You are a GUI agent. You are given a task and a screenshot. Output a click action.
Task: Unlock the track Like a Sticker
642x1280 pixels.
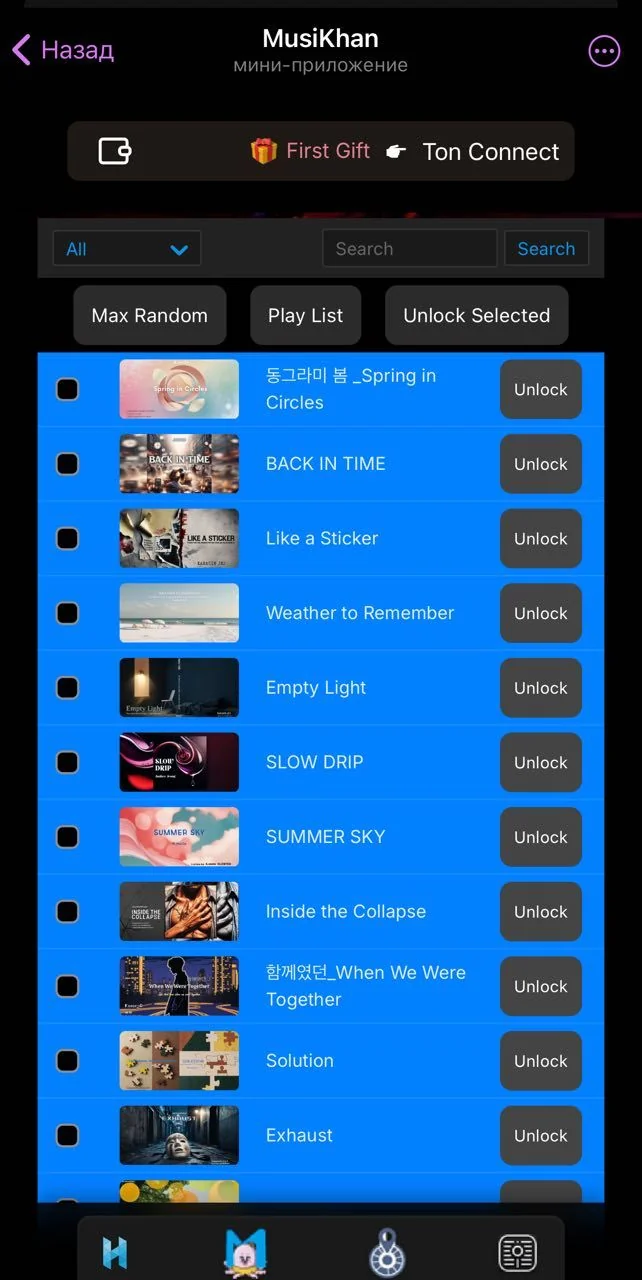point(541,538)
